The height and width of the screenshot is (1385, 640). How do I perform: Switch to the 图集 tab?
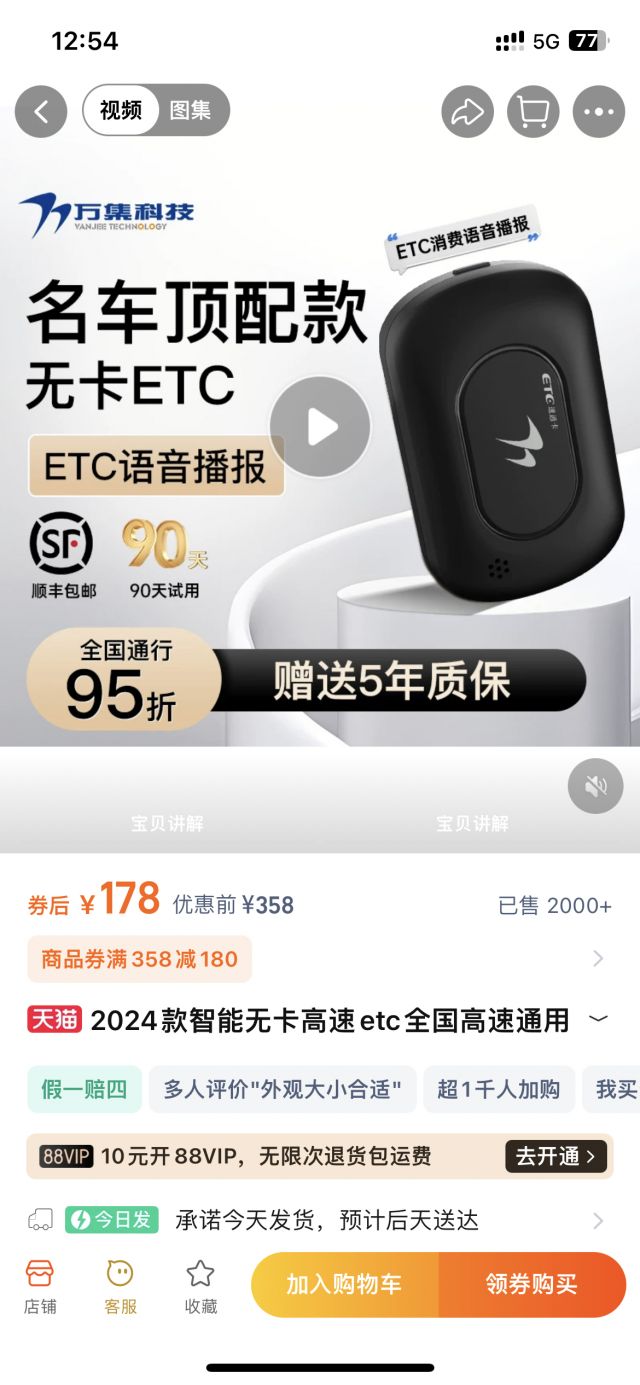[x=190, y=110]
